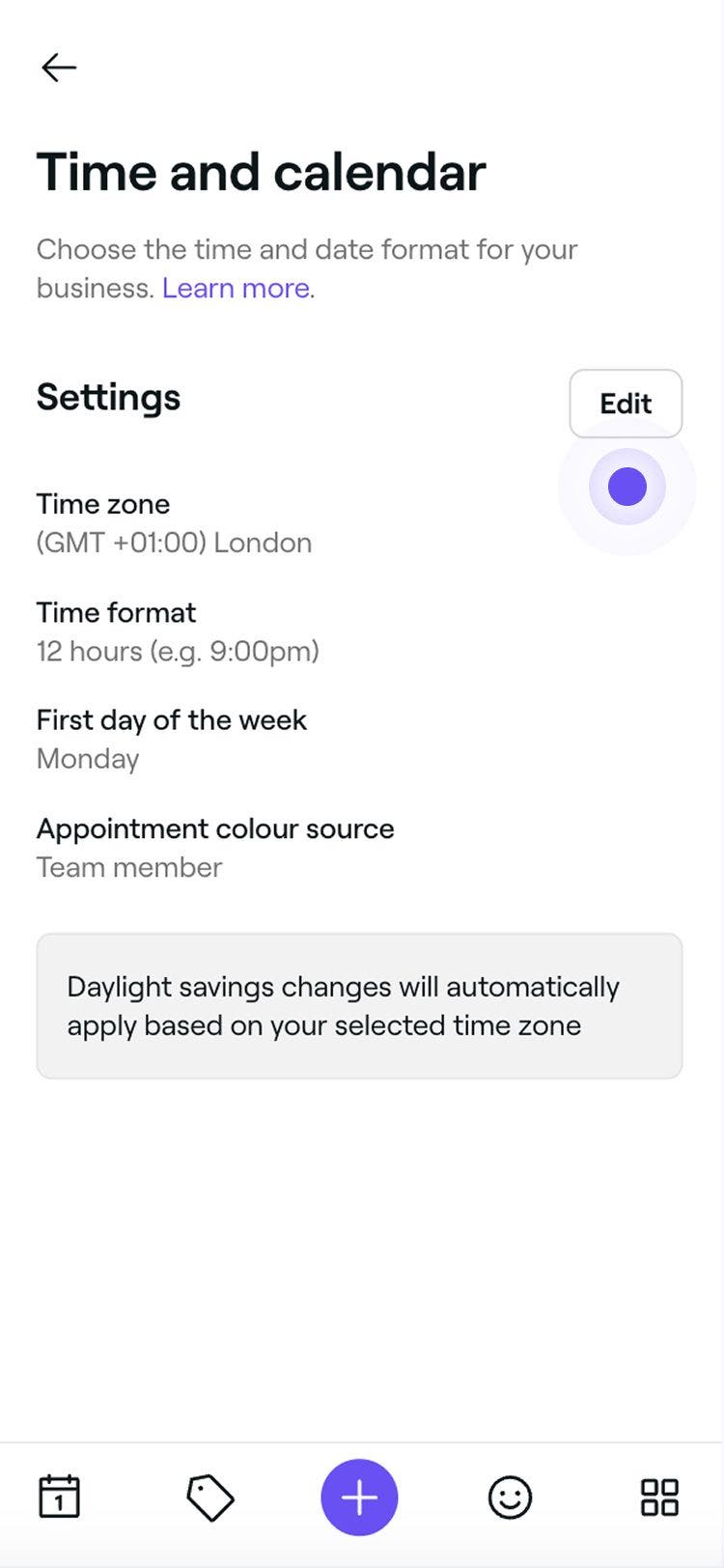Viewport: 724px width, 1568px height.
Task: Click the purple dot indicator below Edit
Action: [626, 487]
